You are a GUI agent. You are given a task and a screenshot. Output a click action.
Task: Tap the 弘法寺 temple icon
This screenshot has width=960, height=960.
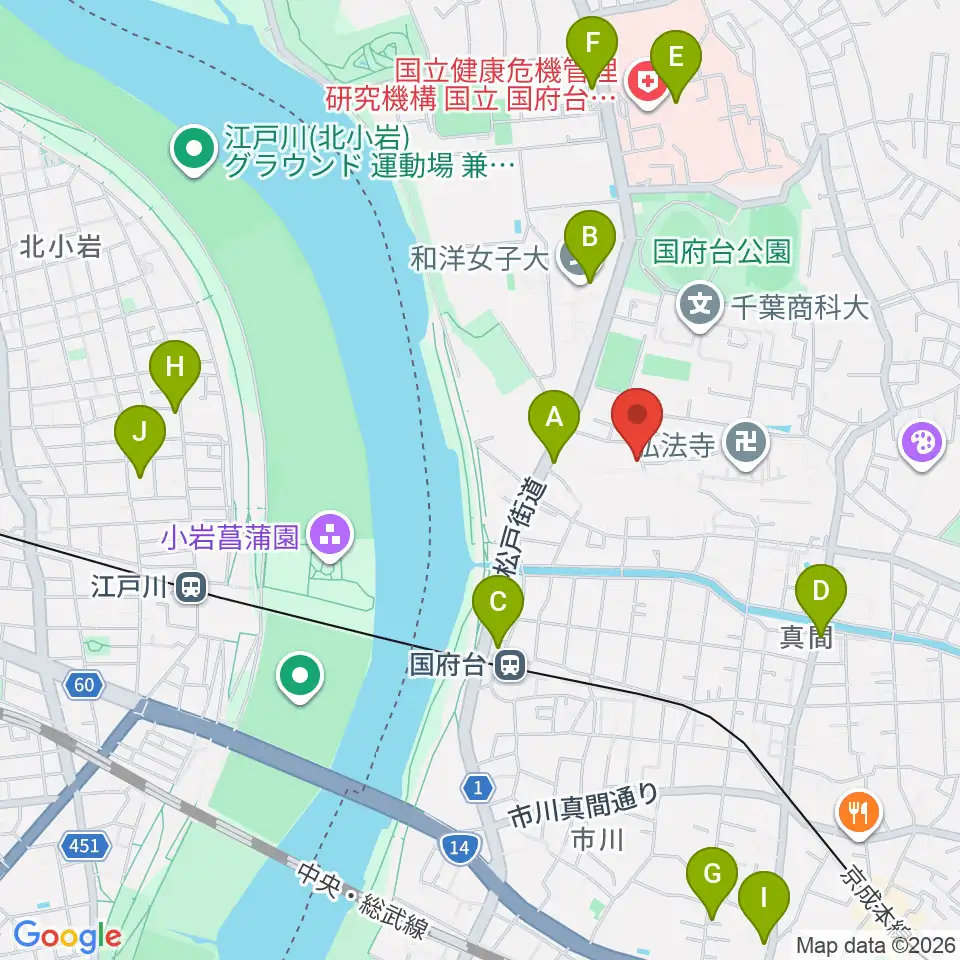click(746, 444)
